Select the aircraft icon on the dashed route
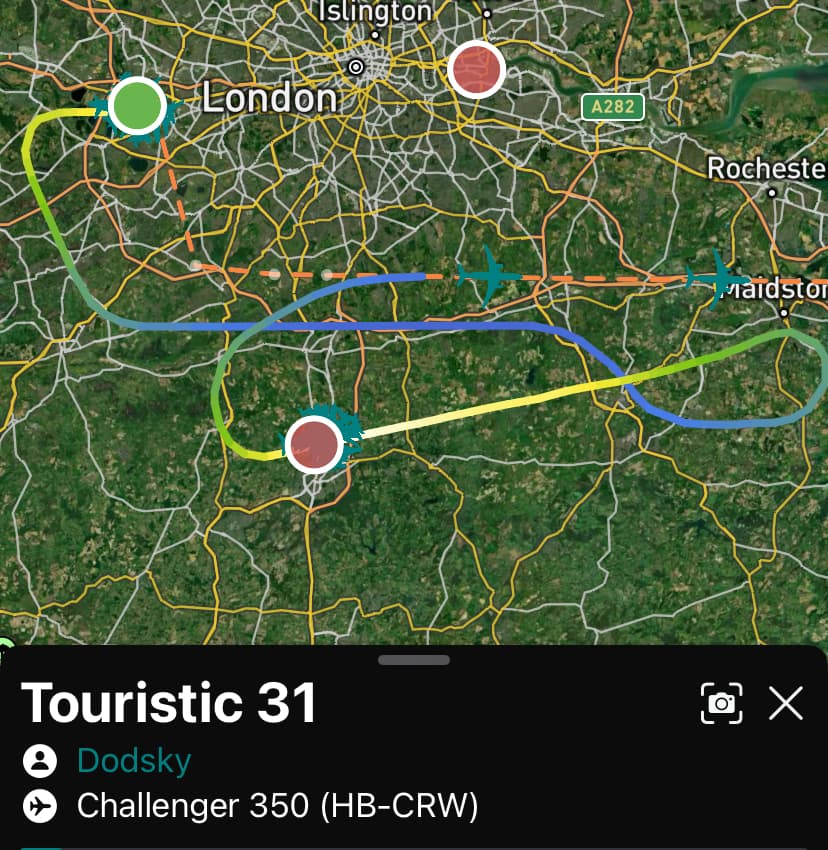The image size is (828, 850). 489,274
